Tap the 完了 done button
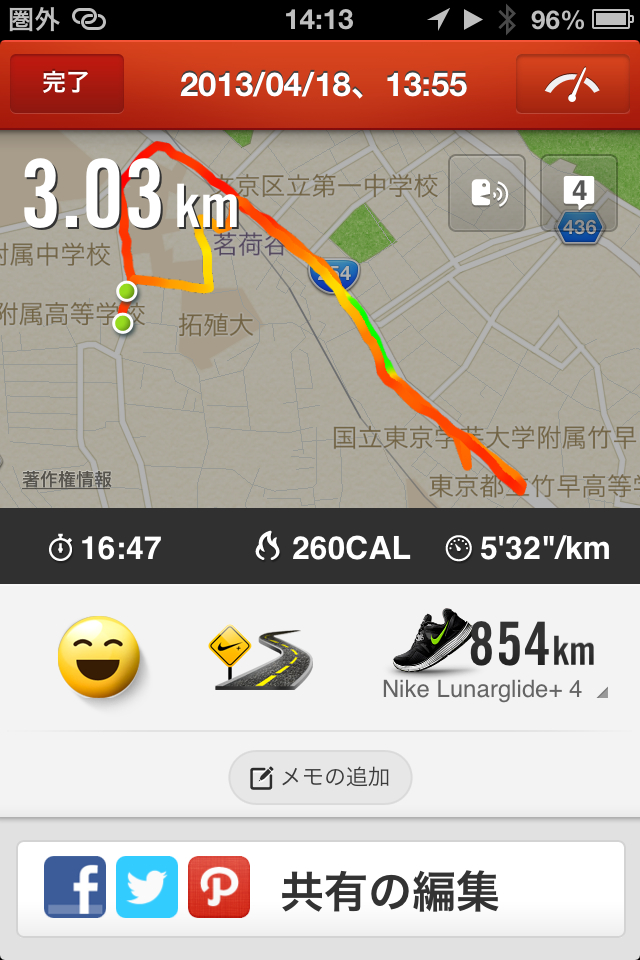The width and height of the screenshot is (640, 960). click(67, 84)
